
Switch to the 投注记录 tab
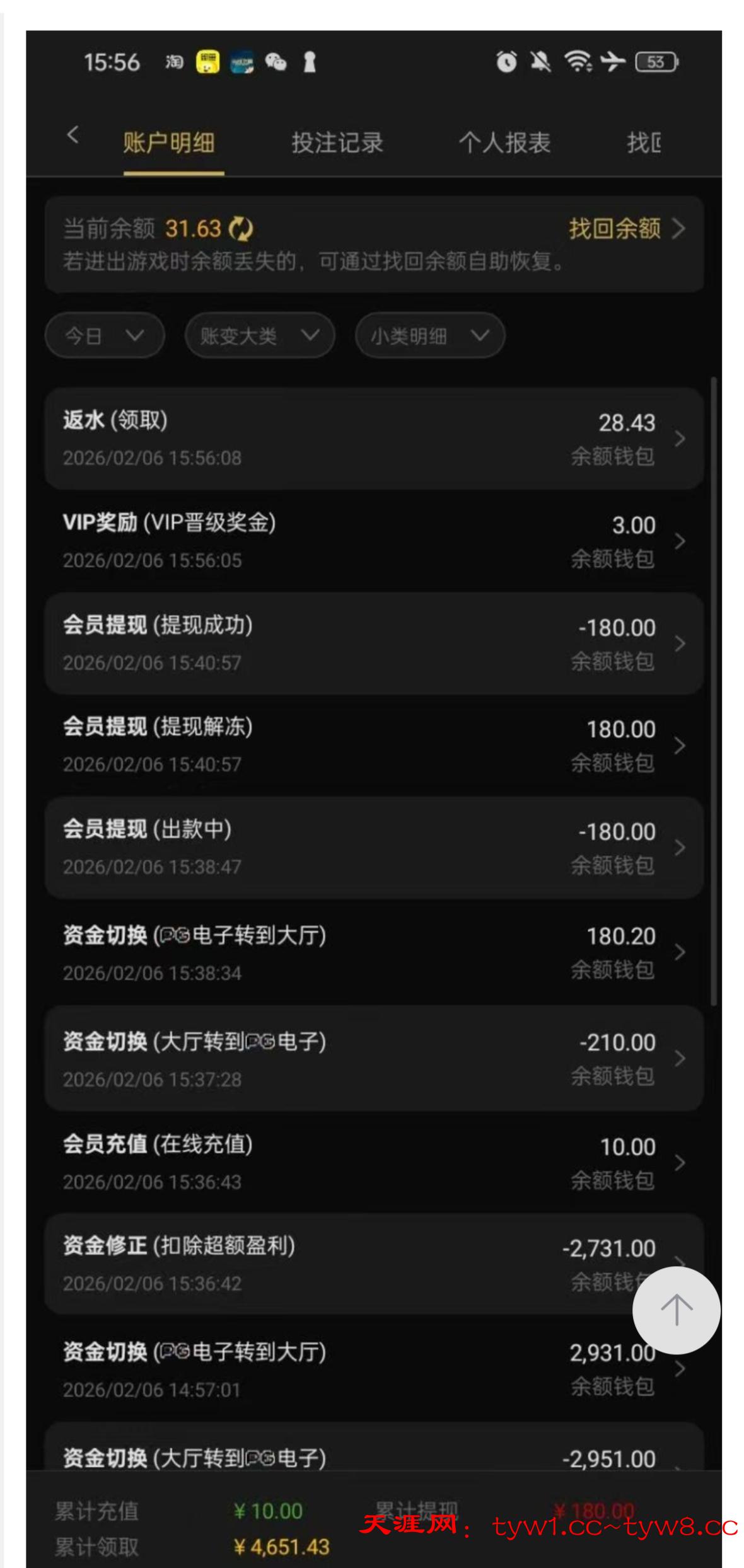click(337, 143)
